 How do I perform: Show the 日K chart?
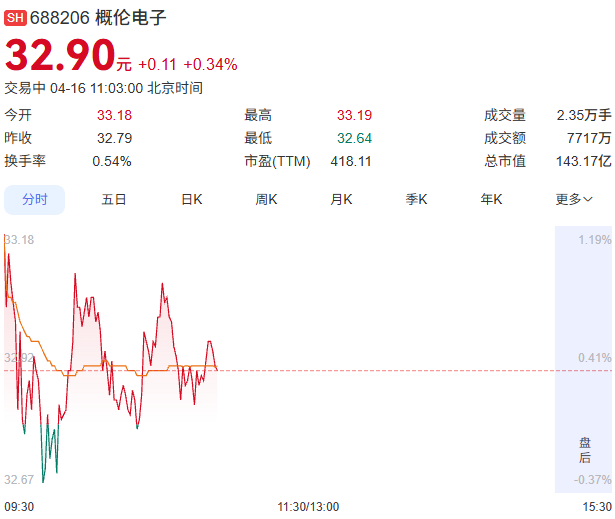[191, 199]
